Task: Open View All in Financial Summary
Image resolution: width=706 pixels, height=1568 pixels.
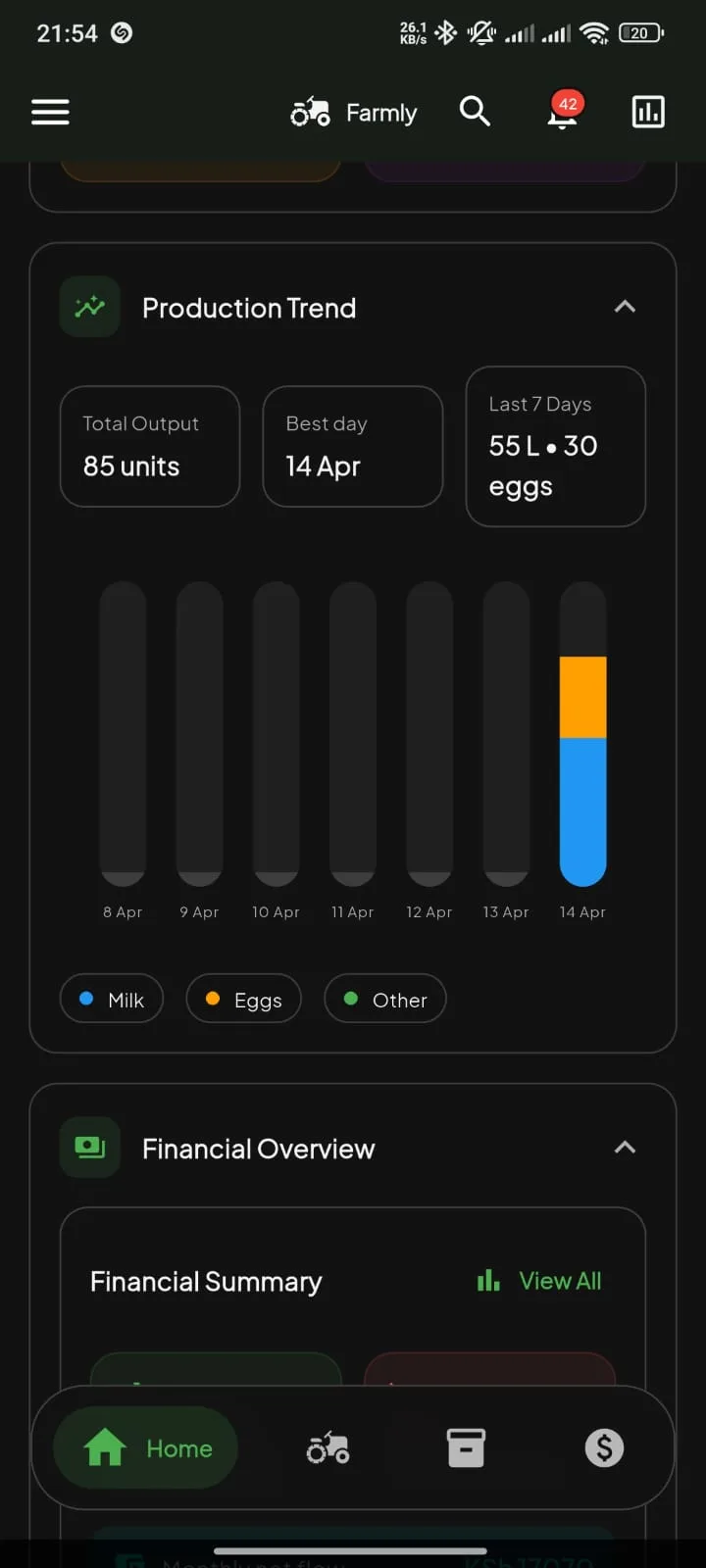Action: pos(538,1280)
